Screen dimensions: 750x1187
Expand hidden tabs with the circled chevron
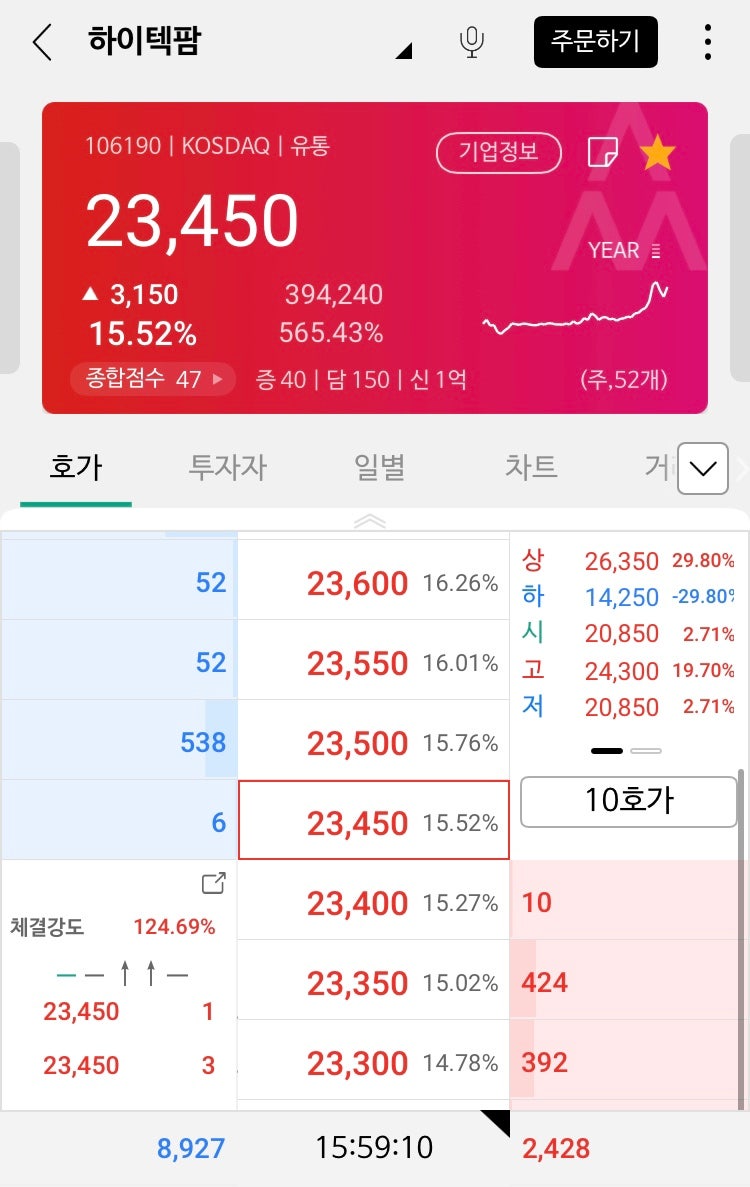point(701,468)
